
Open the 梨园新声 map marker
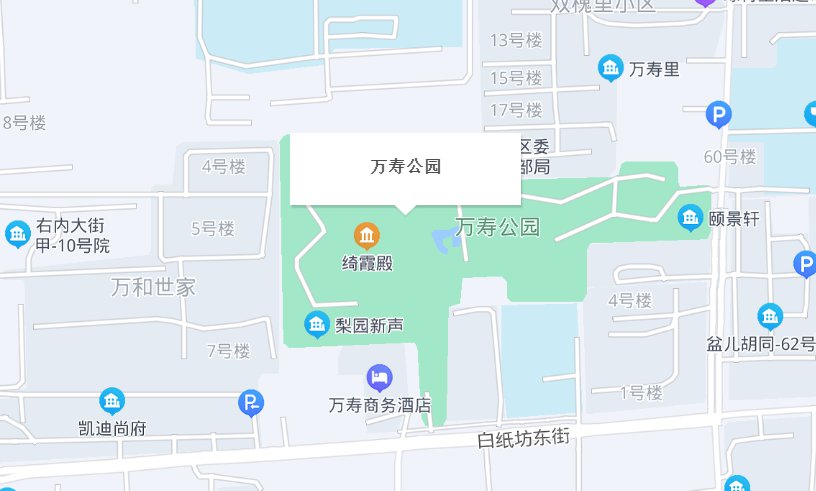click(x=317, y=325)
